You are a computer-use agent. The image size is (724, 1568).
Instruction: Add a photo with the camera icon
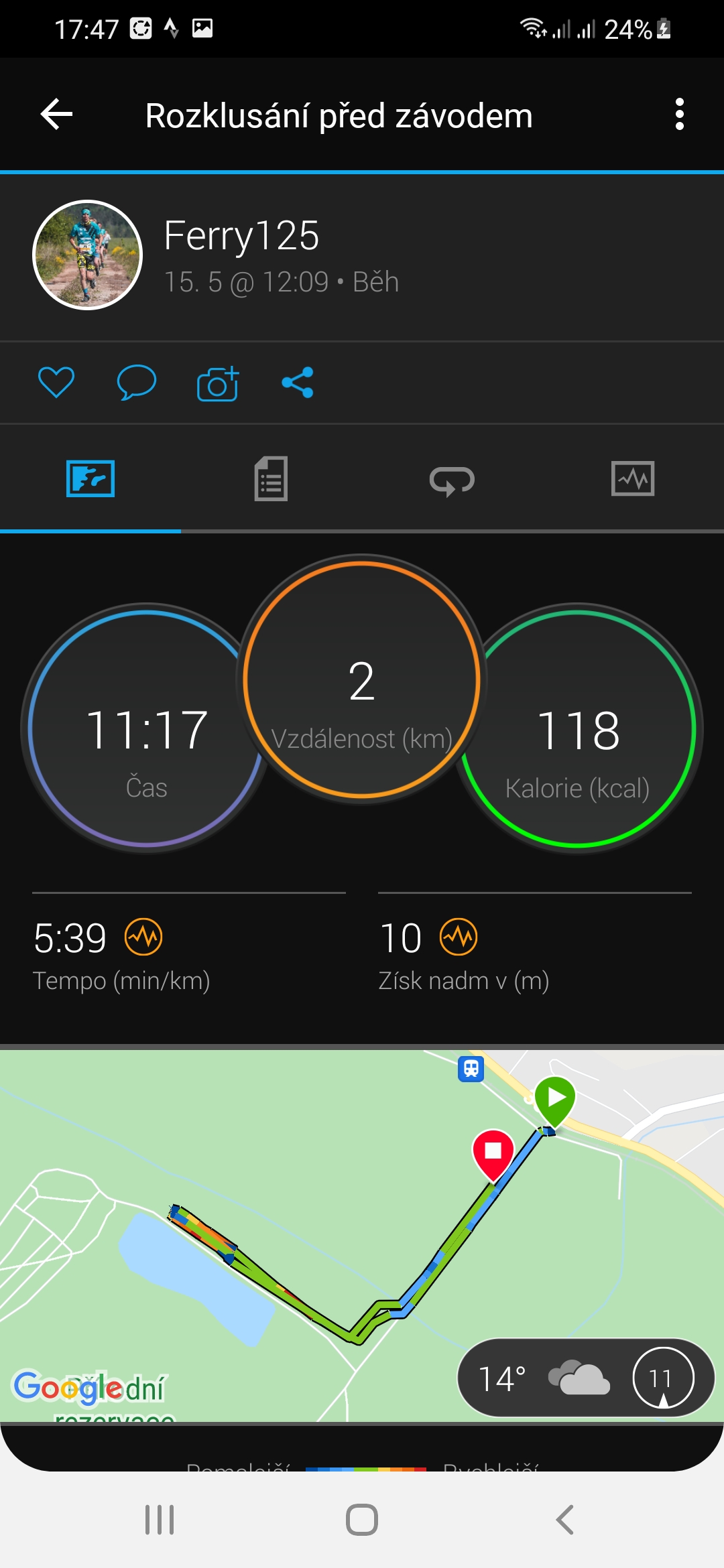pyautogui.click(x=218, y=383)
